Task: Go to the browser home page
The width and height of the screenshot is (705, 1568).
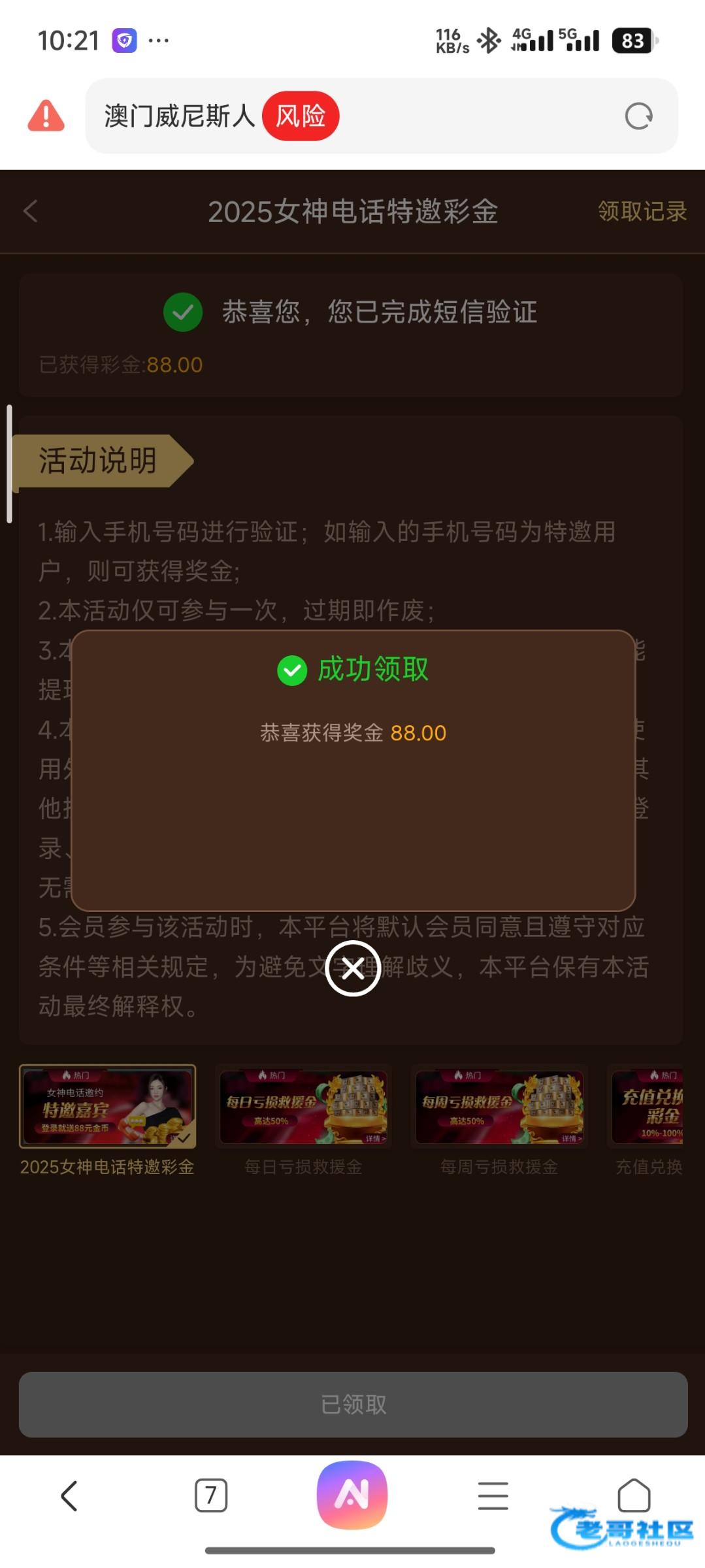Action: click(633, 1494)
